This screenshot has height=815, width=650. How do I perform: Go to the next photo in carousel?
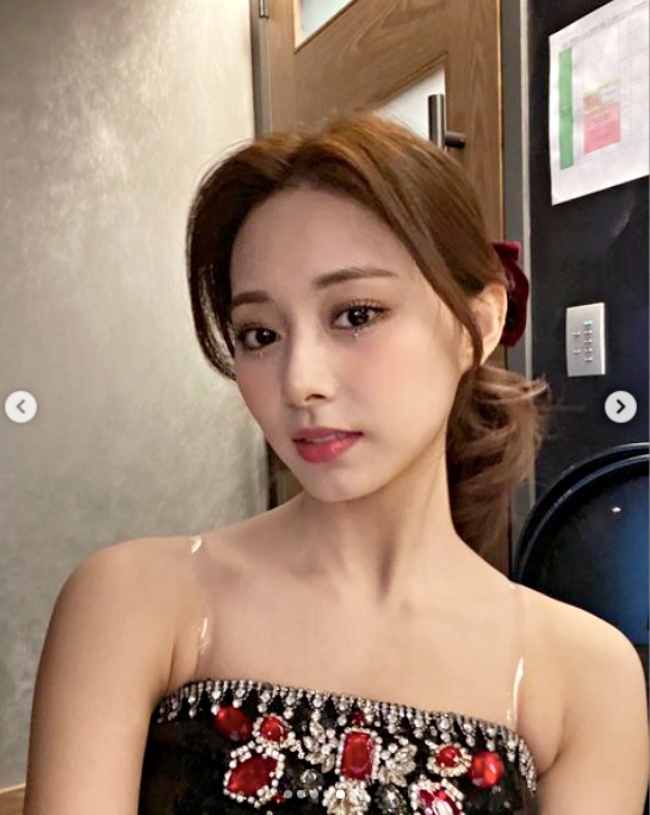[x=620, y=406]
